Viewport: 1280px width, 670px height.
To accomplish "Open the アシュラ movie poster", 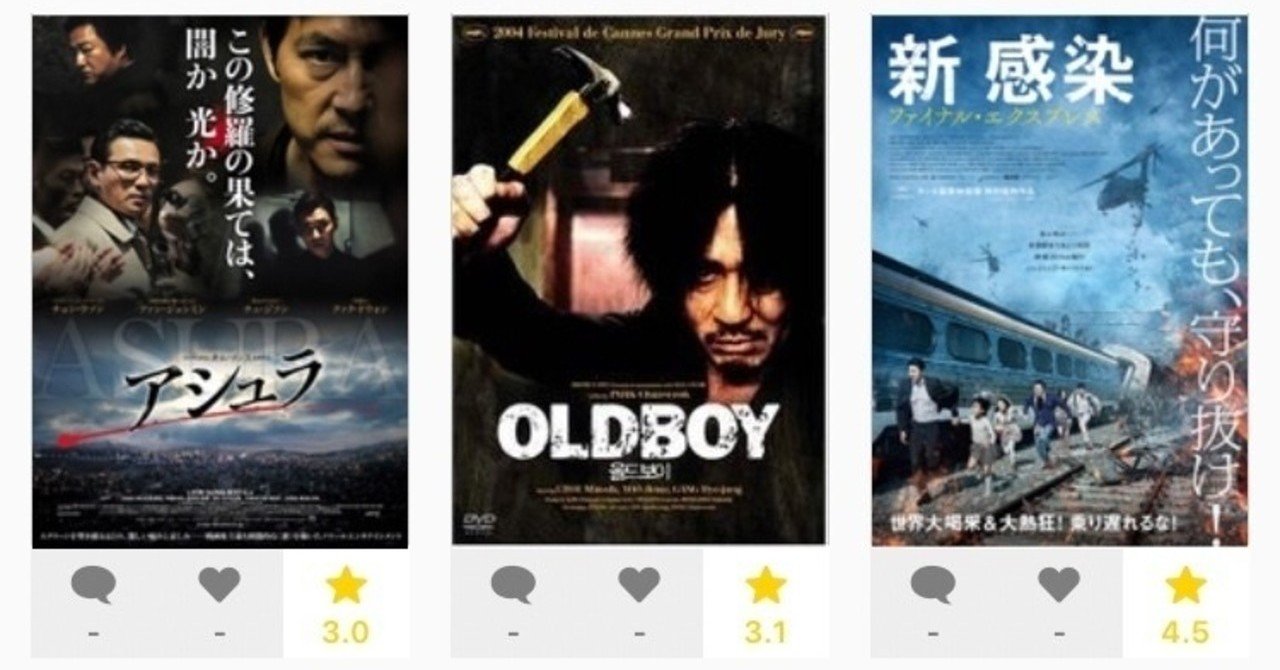I will point(220,280).
